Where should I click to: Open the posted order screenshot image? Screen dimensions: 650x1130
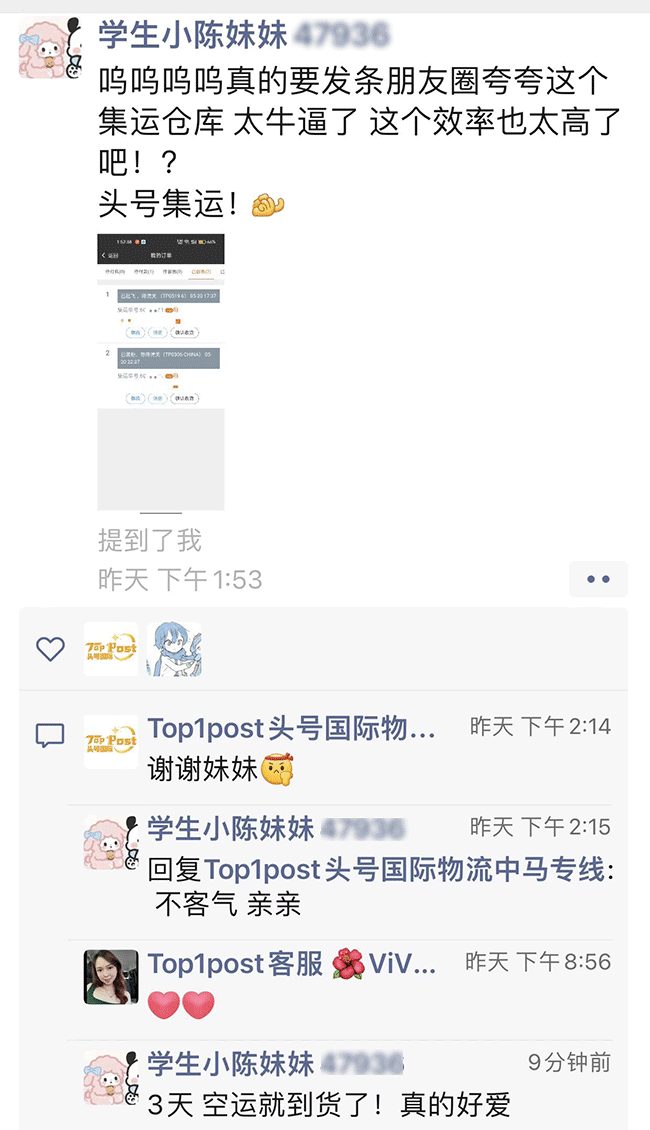[160, 372]
